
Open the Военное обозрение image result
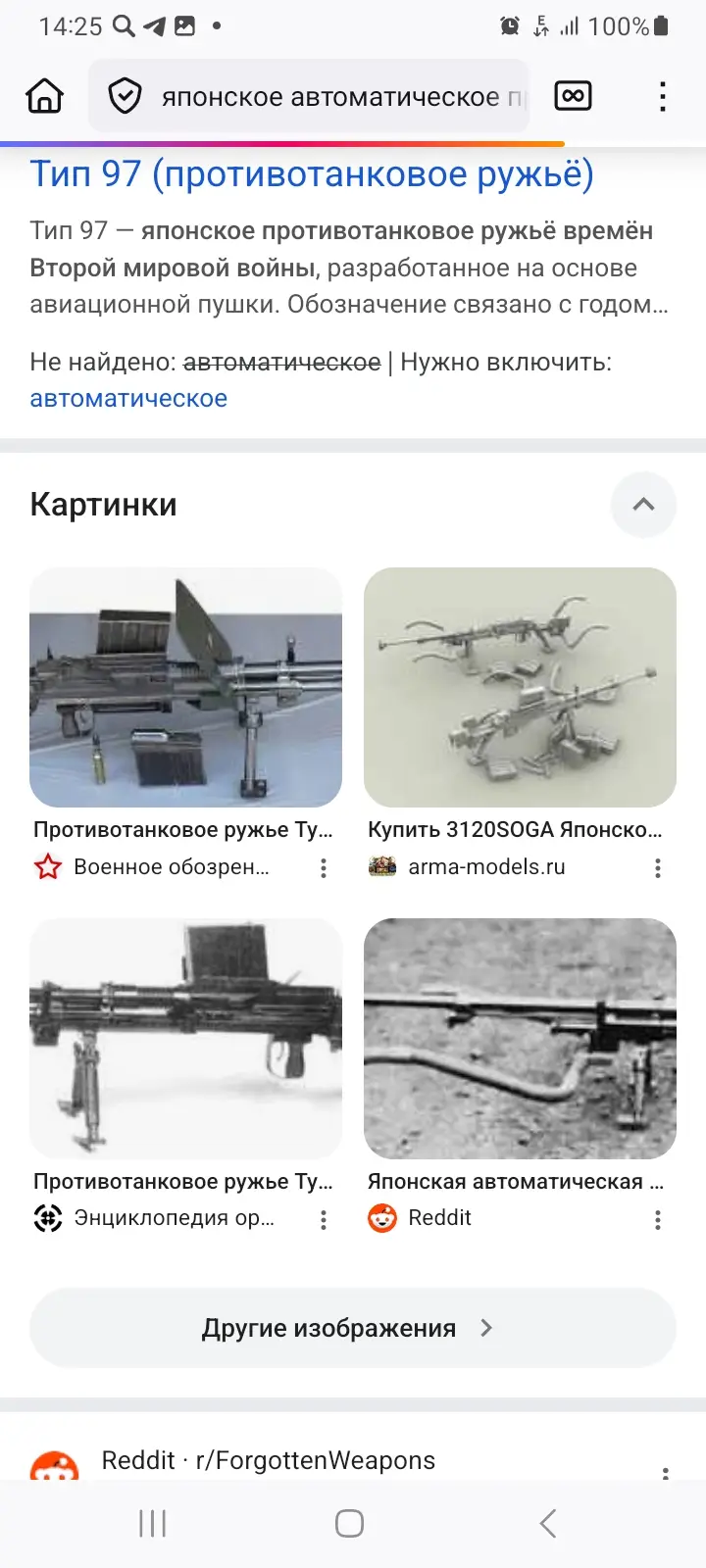(186, 688)
